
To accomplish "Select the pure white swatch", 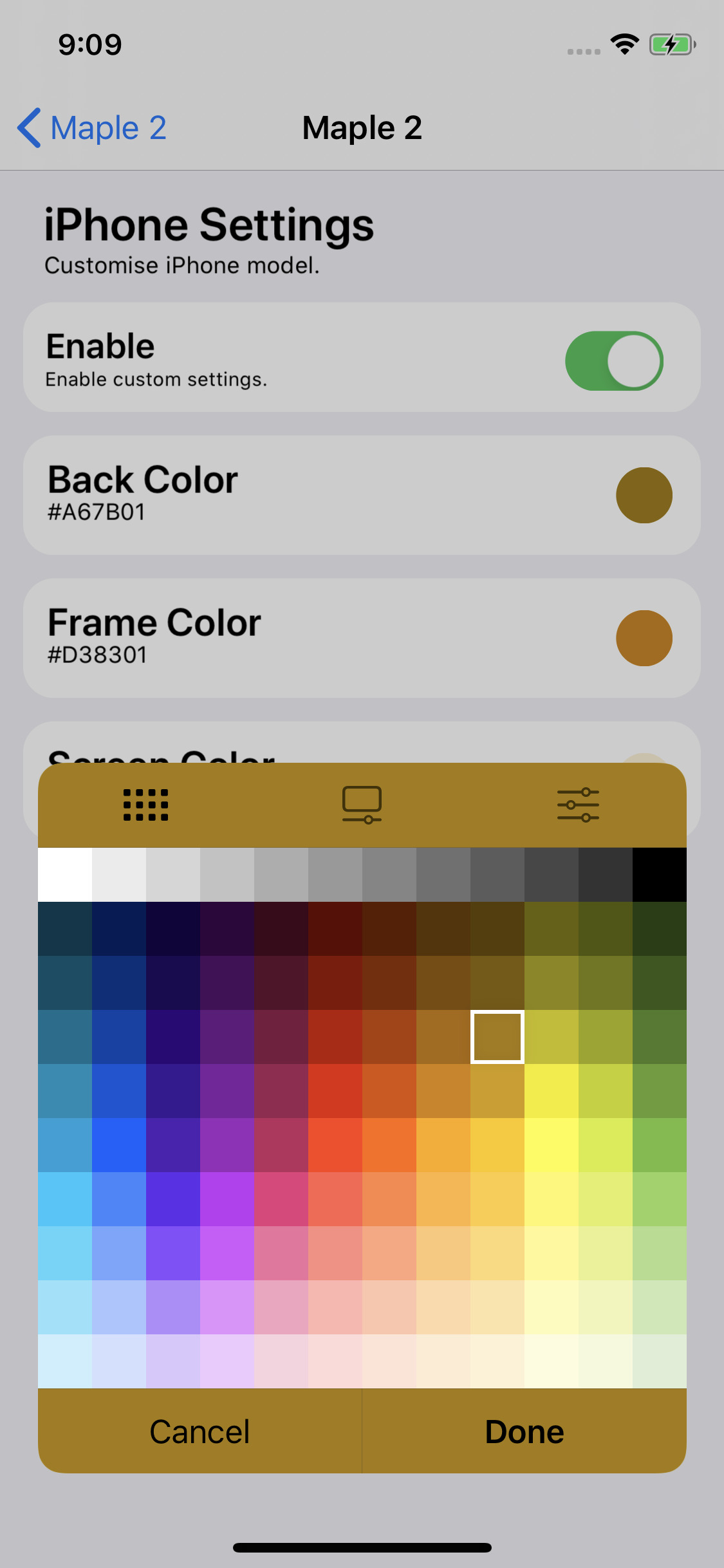I will coord(64,875).
